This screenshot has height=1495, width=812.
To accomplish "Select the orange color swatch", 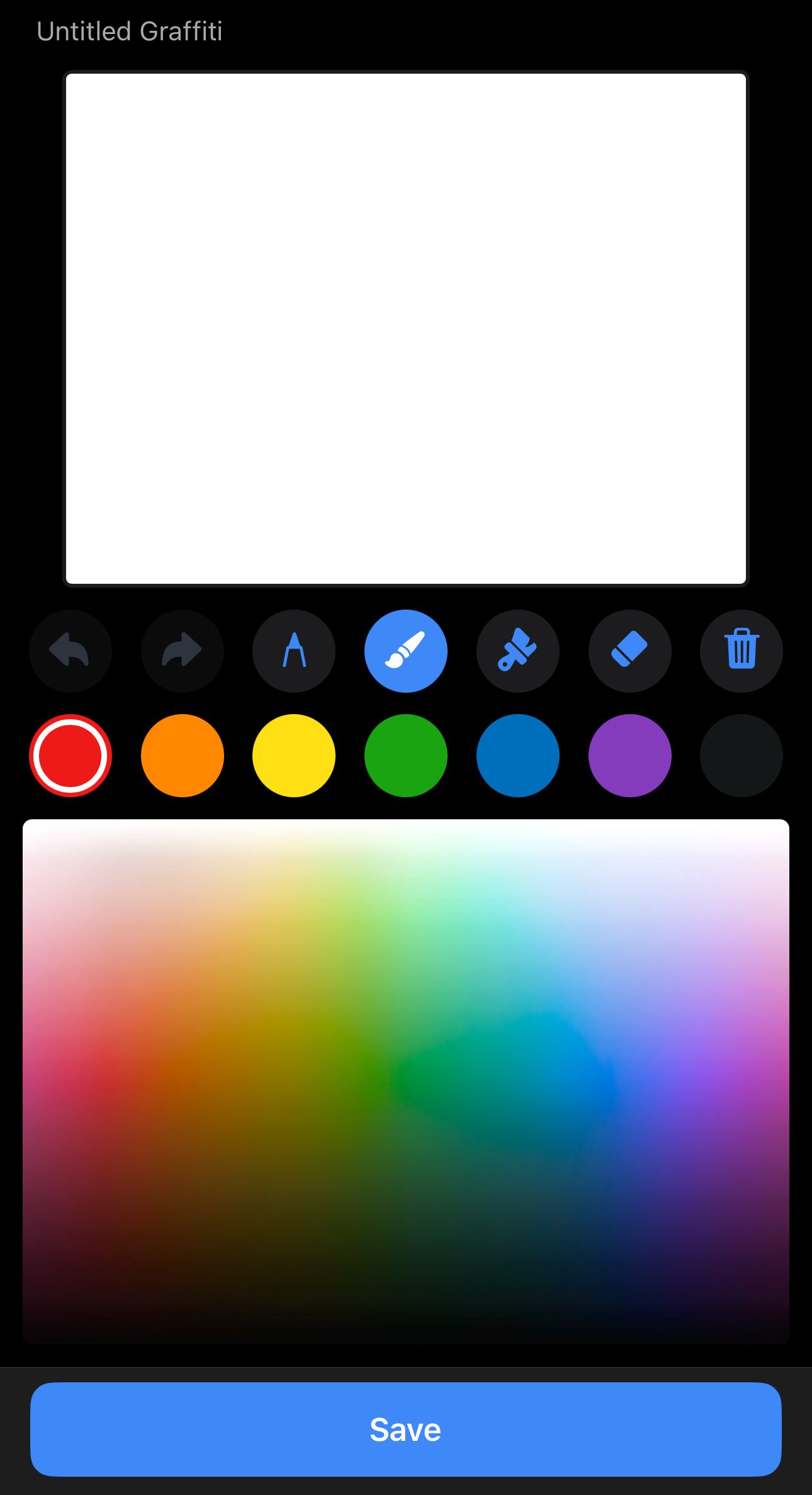I will 182,756.
